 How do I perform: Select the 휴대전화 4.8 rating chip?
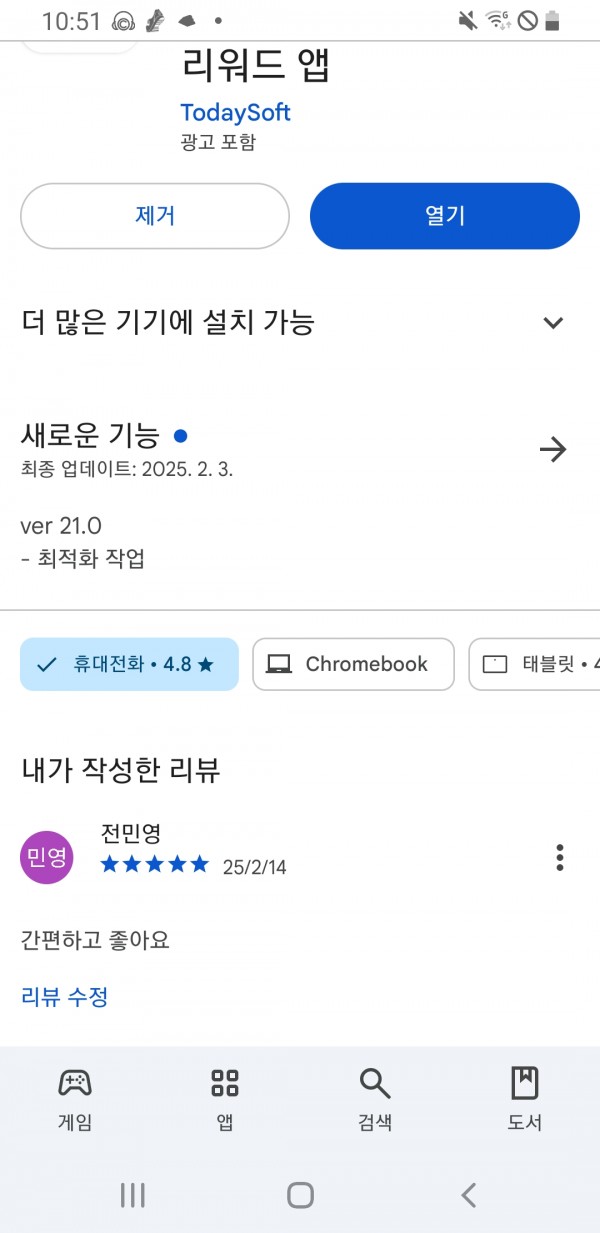pyautogui.click(x=130, y=664)
